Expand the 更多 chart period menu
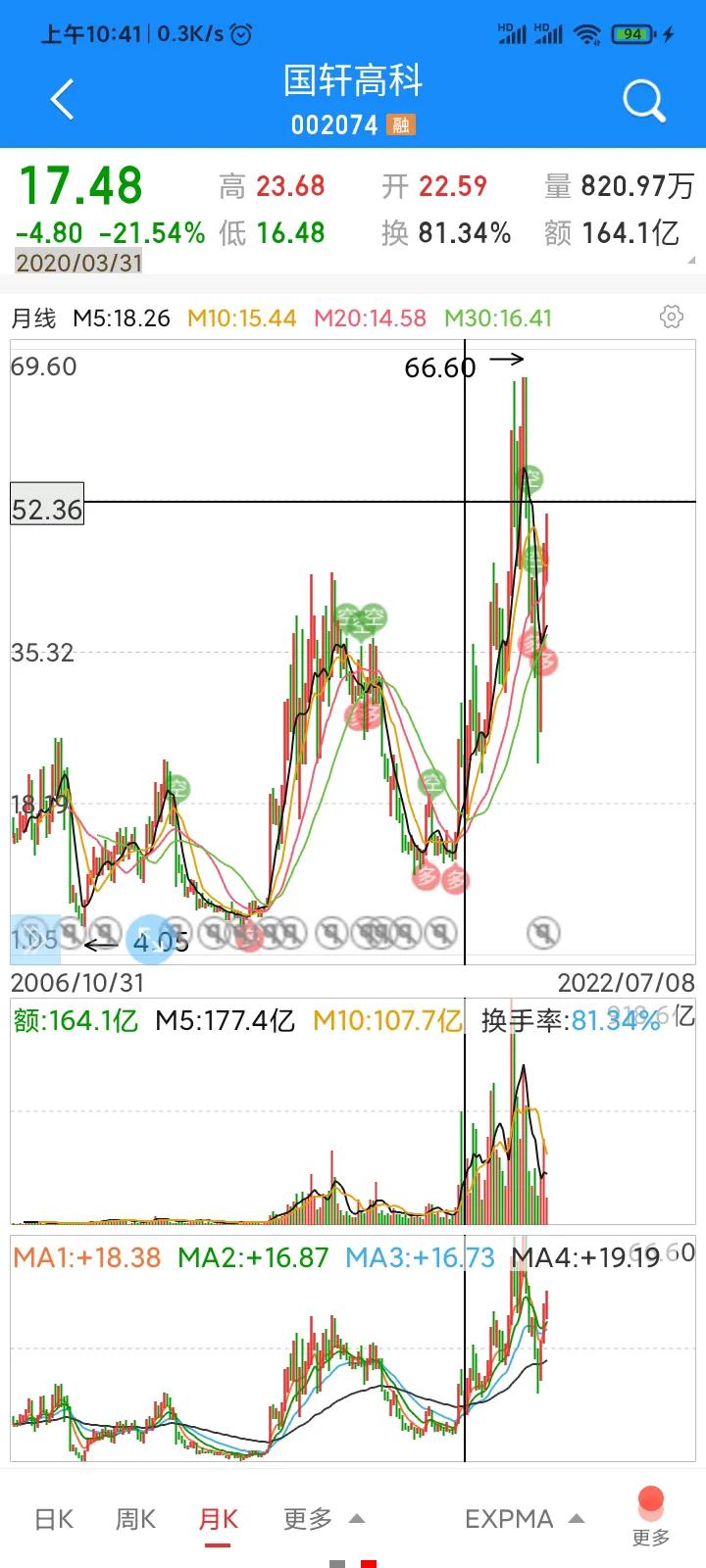The image size is (706, 1568). [324, 1519]
